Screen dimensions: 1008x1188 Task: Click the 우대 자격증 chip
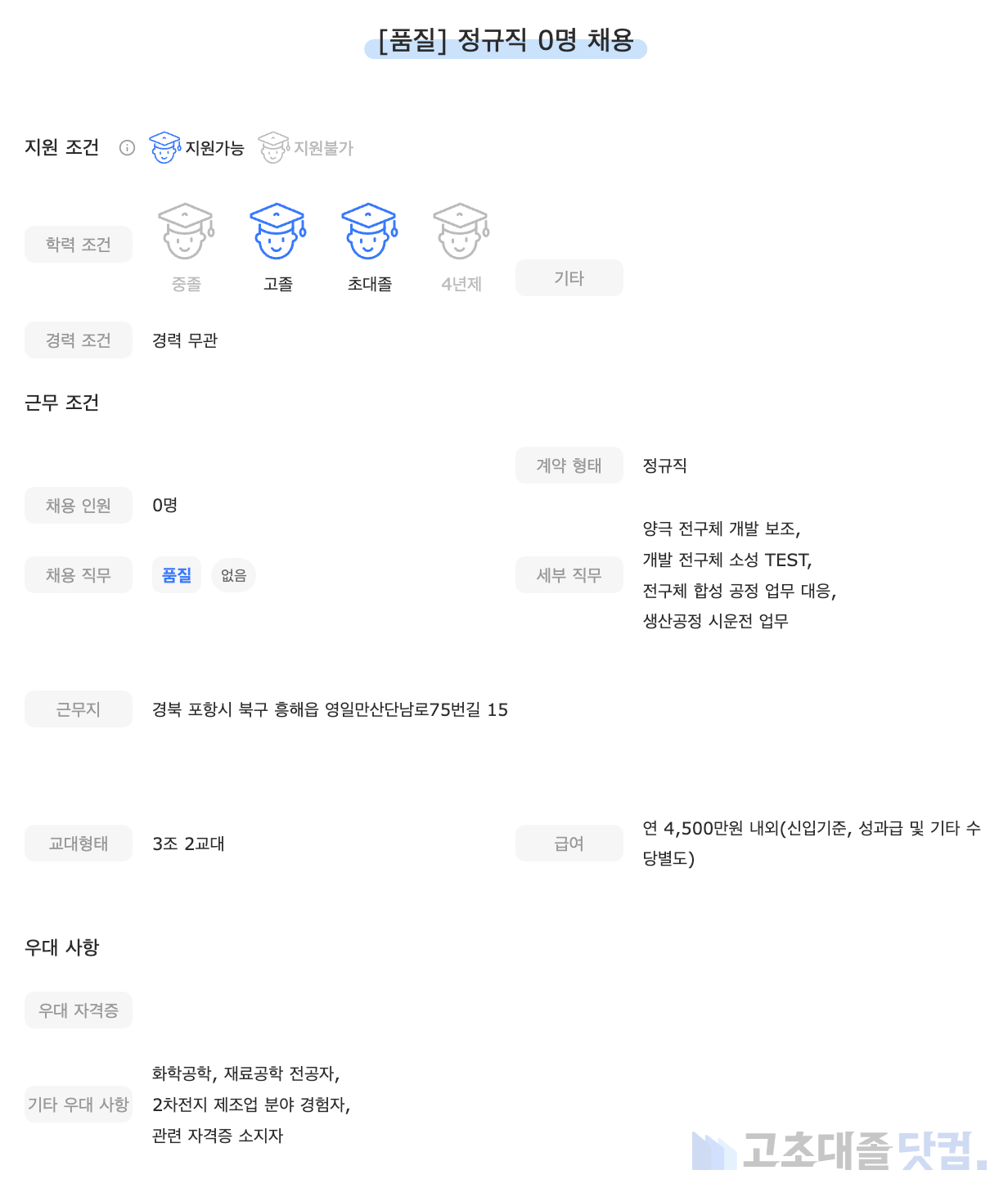pyautogui.click(x=78, y=1010)
